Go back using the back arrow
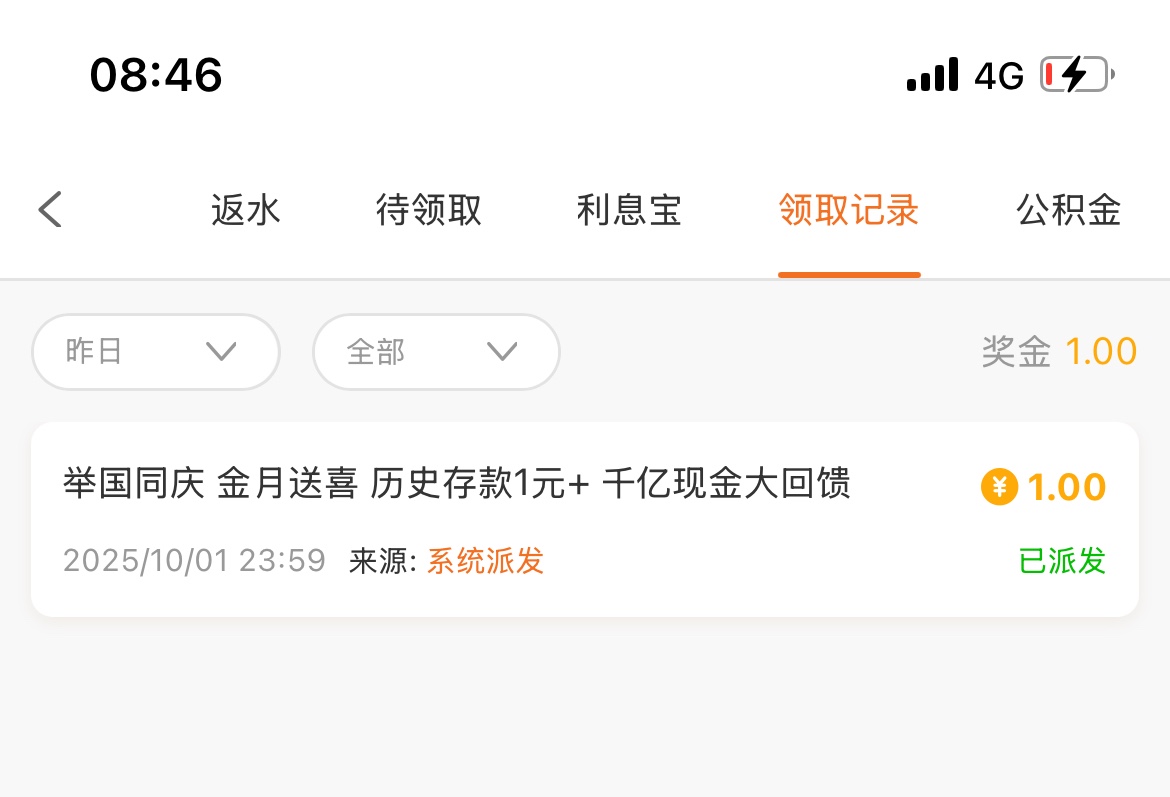This screenshot has height=797, width=1170. pos(50,210)
